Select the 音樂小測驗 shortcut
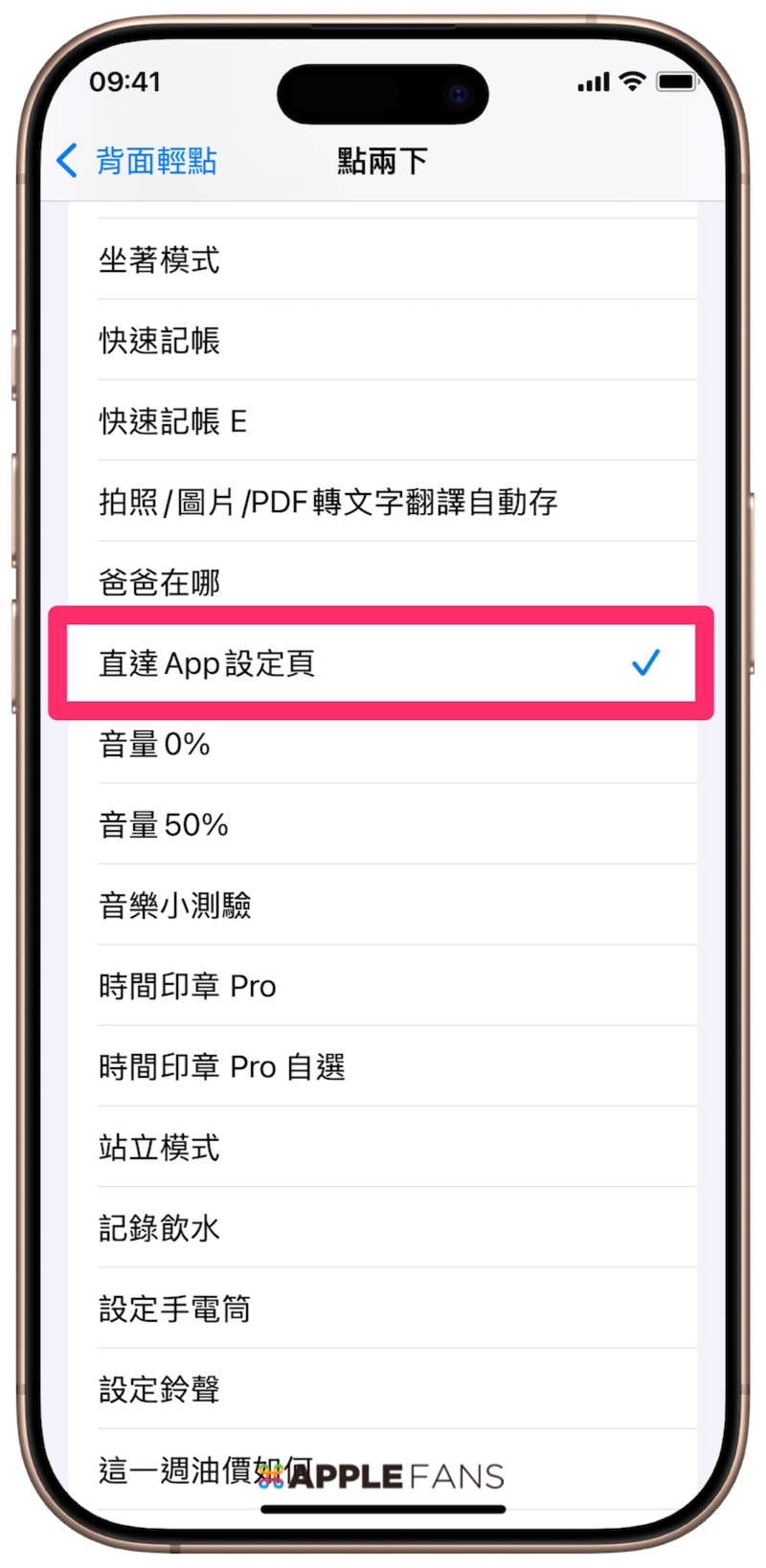Screen dimensions: 766x1568 coord(175,905)
